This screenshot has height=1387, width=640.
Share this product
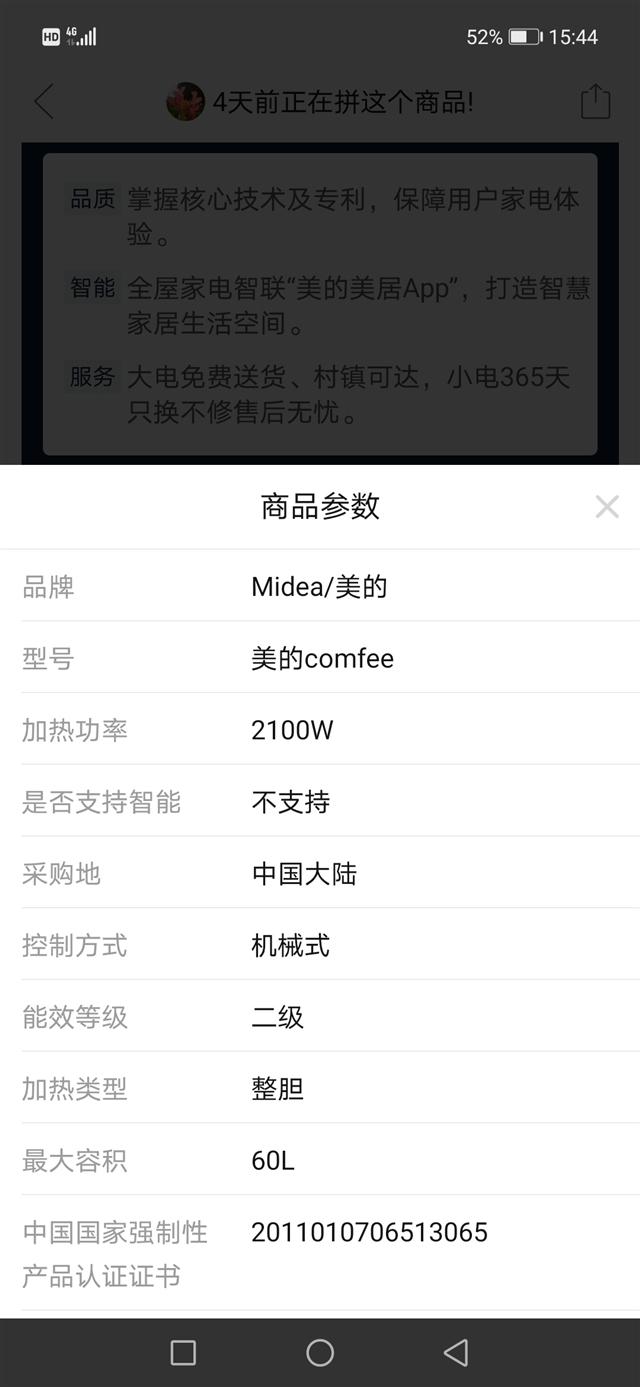595,101
